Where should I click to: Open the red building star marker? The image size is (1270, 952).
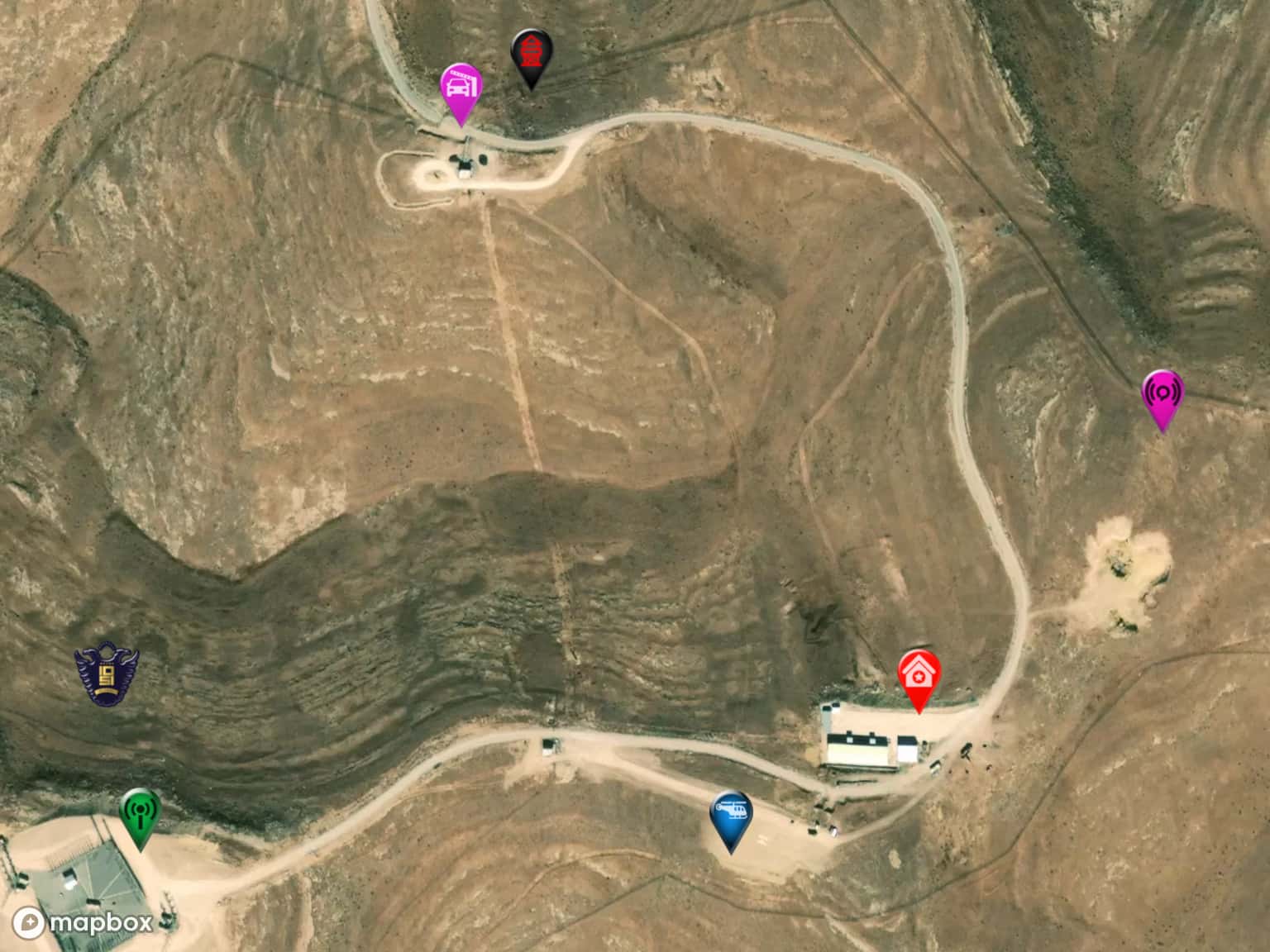[x=919, y=674]
